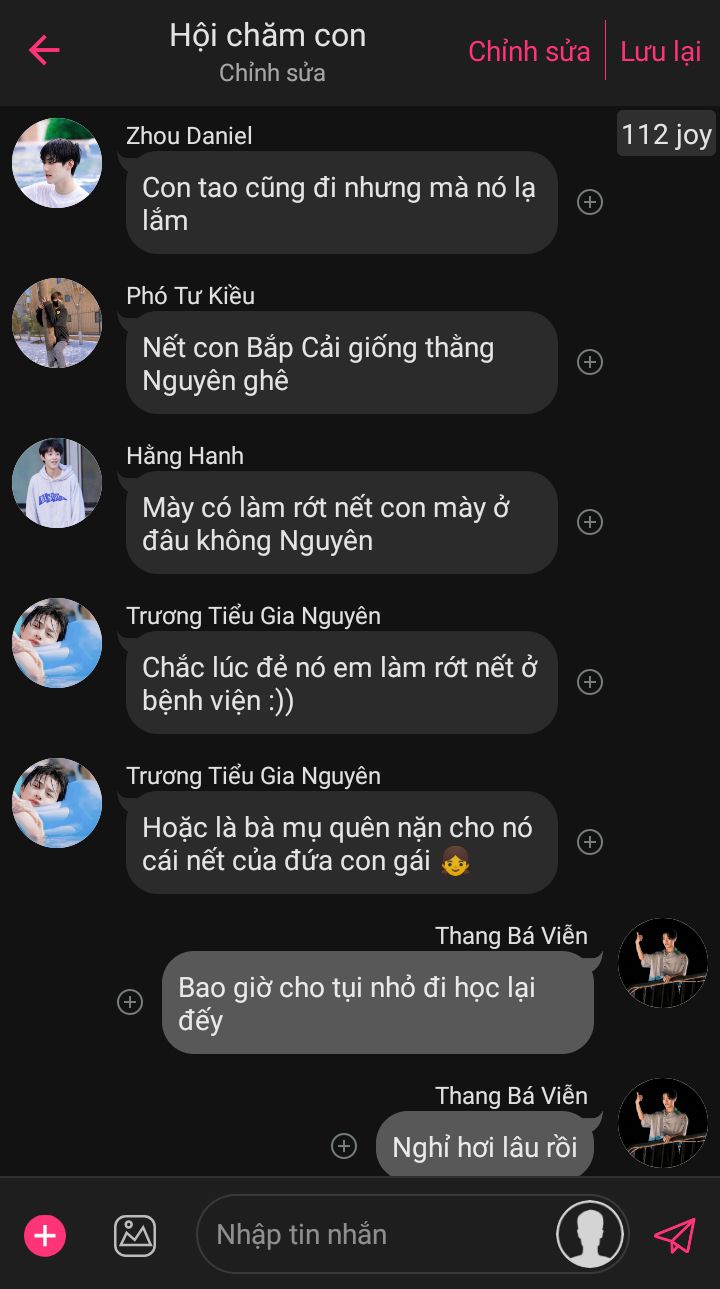The width and height of the screenshot is (720, 1289).
Task: Open the pink add button at bottom
Action: [45, 1236]
